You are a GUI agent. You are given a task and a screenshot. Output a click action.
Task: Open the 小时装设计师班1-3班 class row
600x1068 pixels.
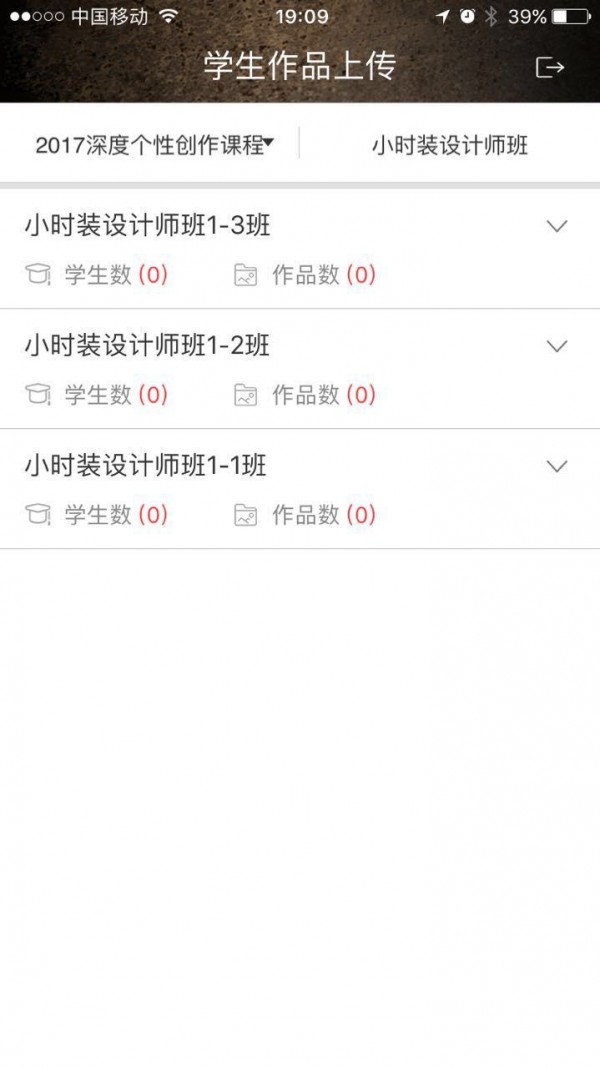[x=147, y=227]
